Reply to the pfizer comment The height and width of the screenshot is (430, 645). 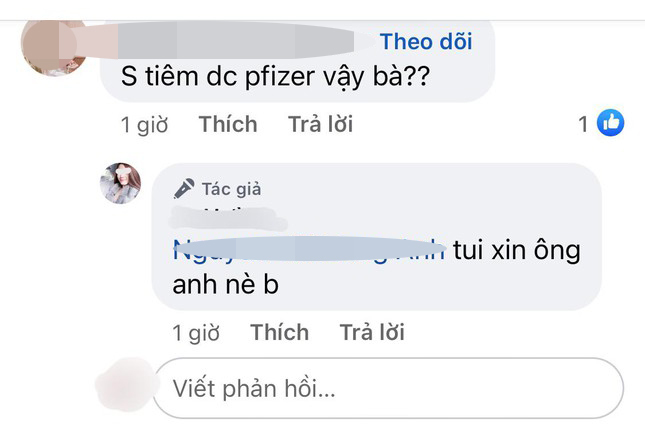coord(320,124)
